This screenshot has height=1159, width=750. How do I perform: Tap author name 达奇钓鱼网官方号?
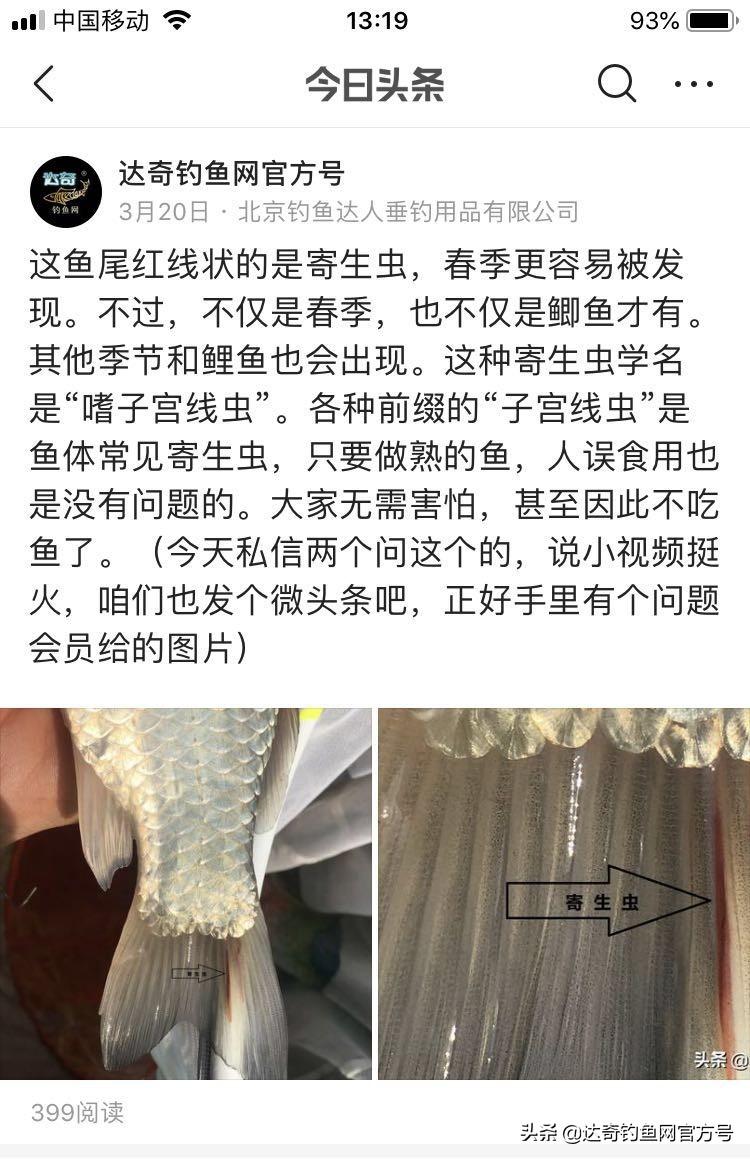coord(231,174)
